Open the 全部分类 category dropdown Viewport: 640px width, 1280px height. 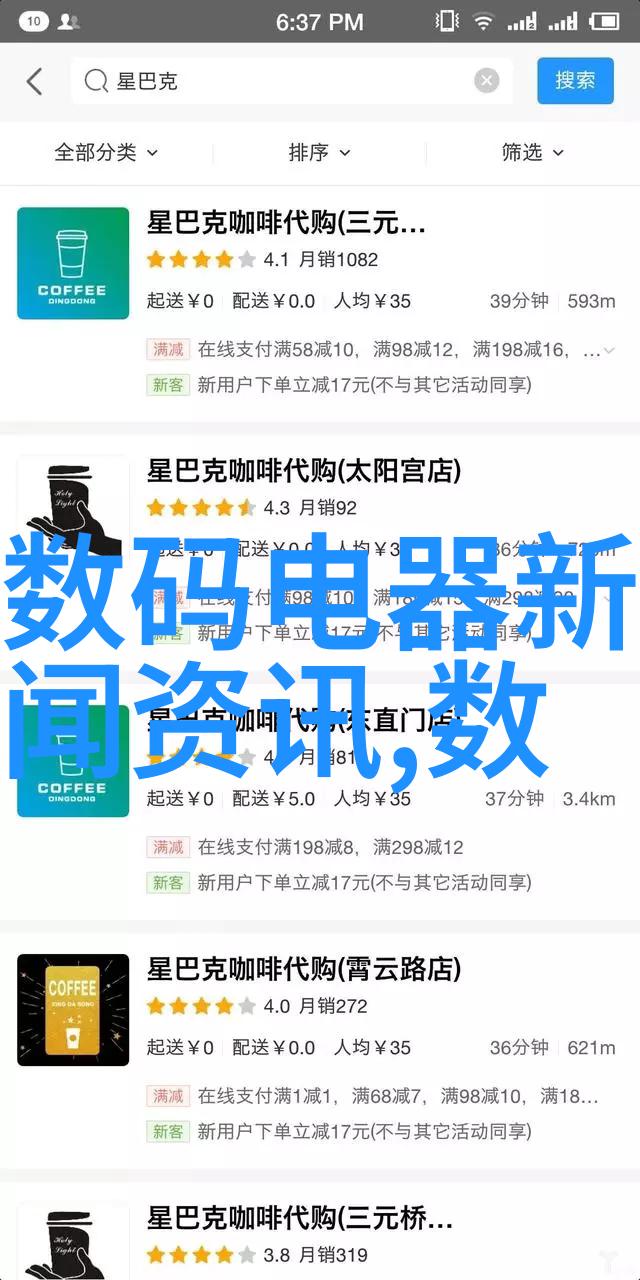[x=106, y=152]
